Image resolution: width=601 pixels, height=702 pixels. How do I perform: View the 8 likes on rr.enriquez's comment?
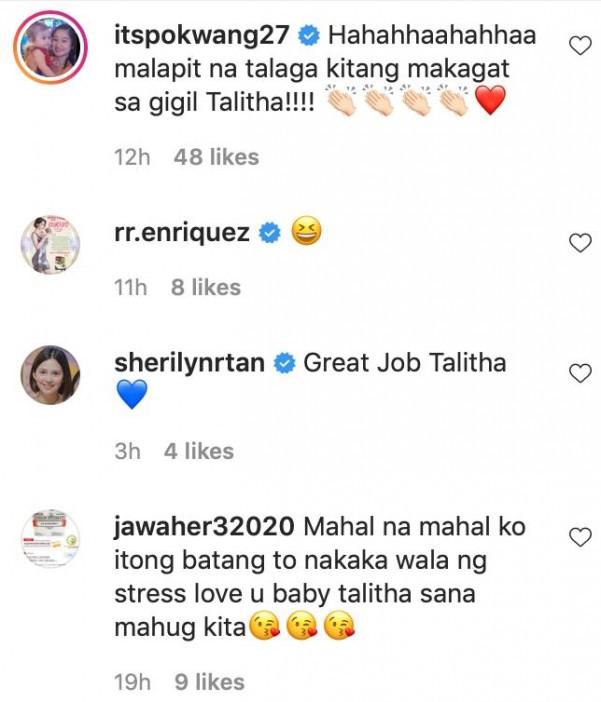(205, 288)
